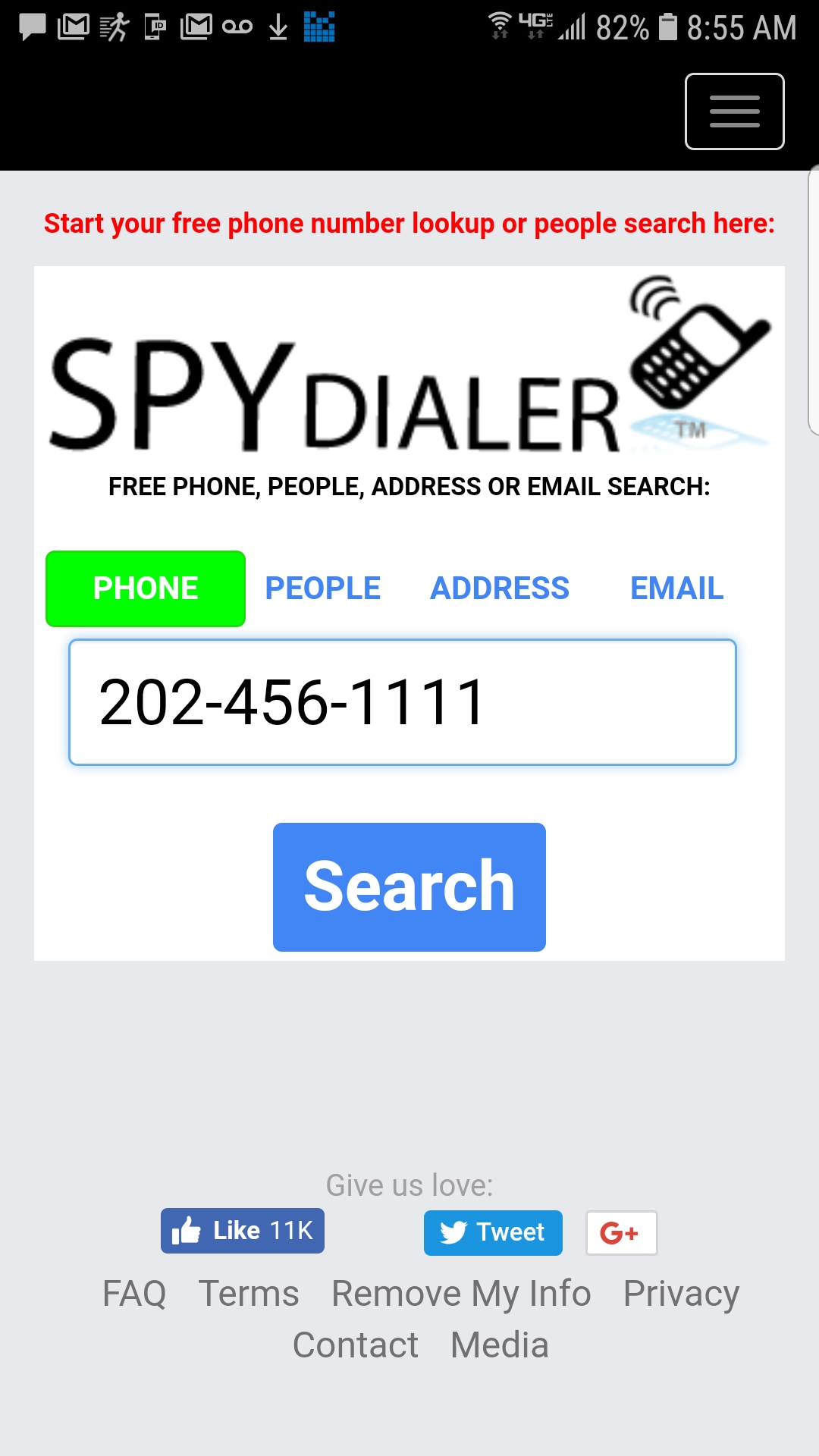Click the Like 11K button
This screenshot has width=819, height=1456.
pyautogui.click(x=241, y=1230)
